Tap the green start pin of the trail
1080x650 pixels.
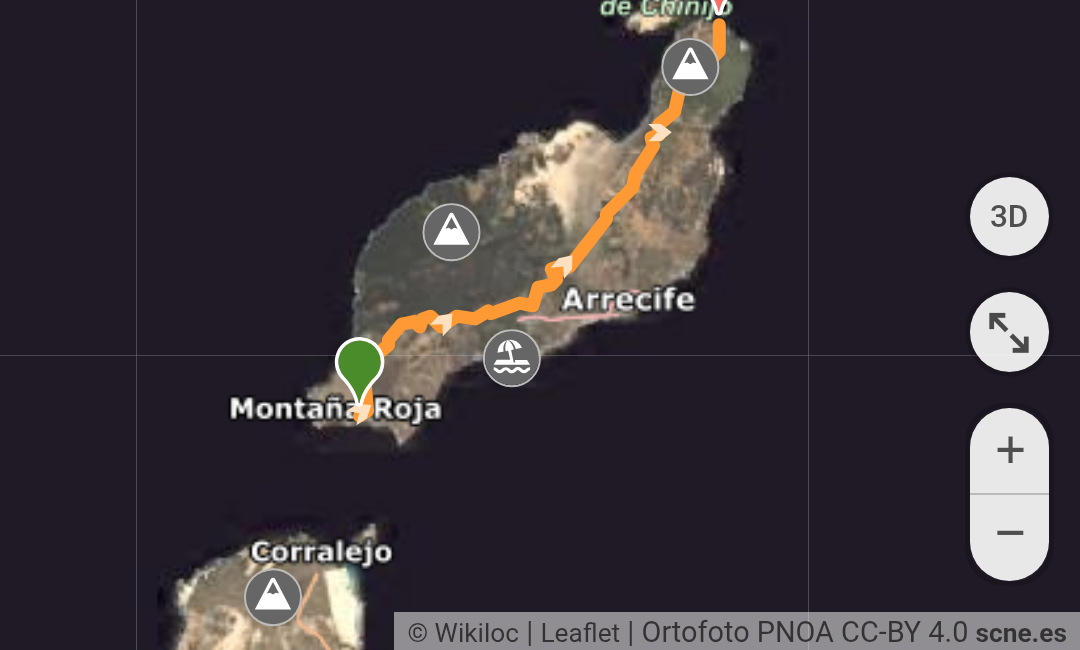click(359, 367)
